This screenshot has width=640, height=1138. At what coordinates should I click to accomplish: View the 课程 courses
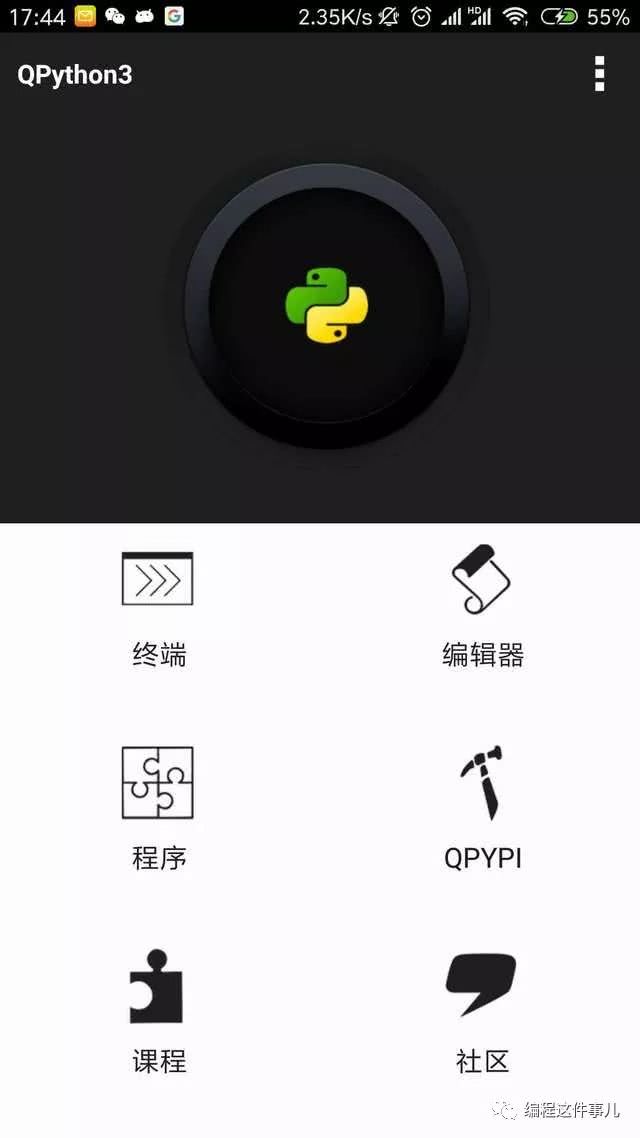(158, 1012)
